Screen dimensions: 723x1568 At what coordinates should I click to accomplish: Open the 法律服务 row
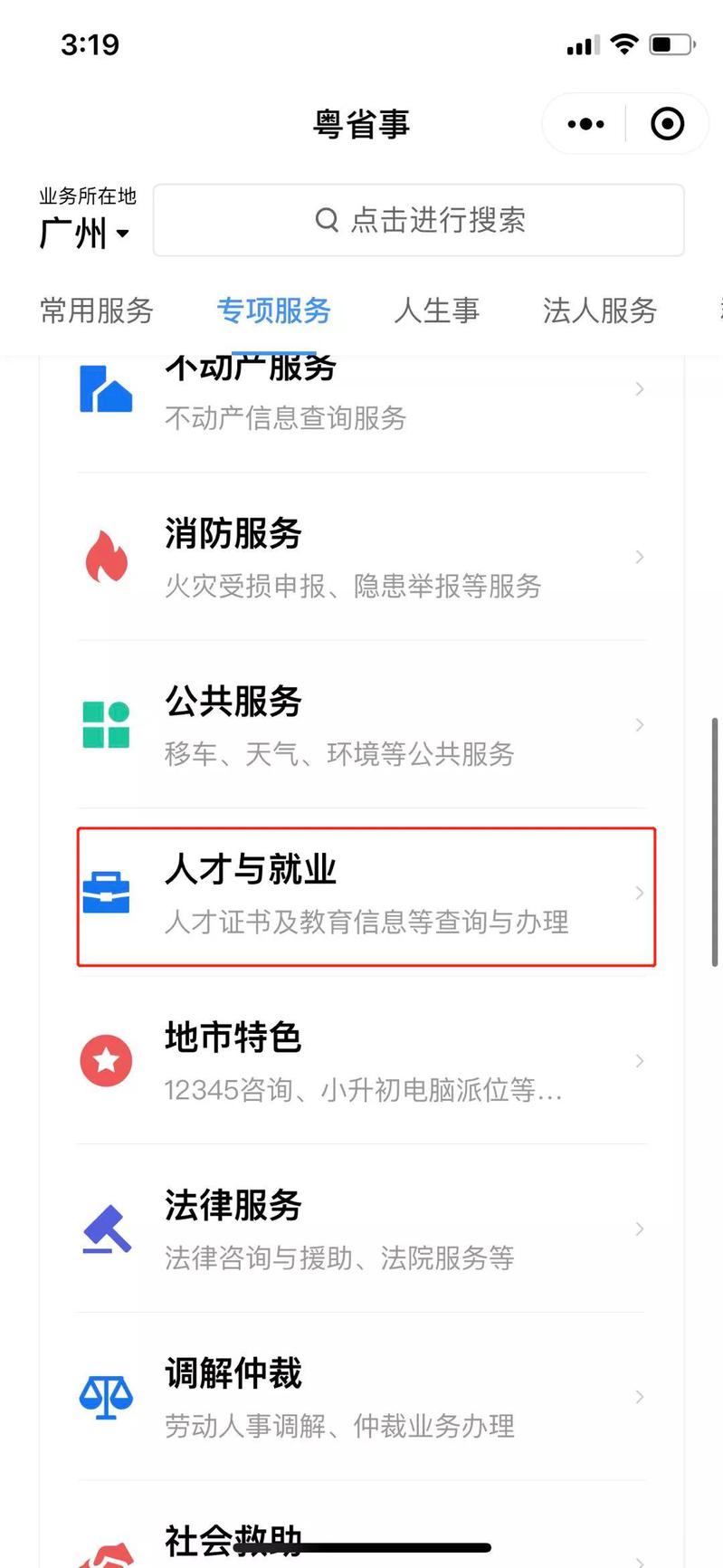coord(362,1229)
